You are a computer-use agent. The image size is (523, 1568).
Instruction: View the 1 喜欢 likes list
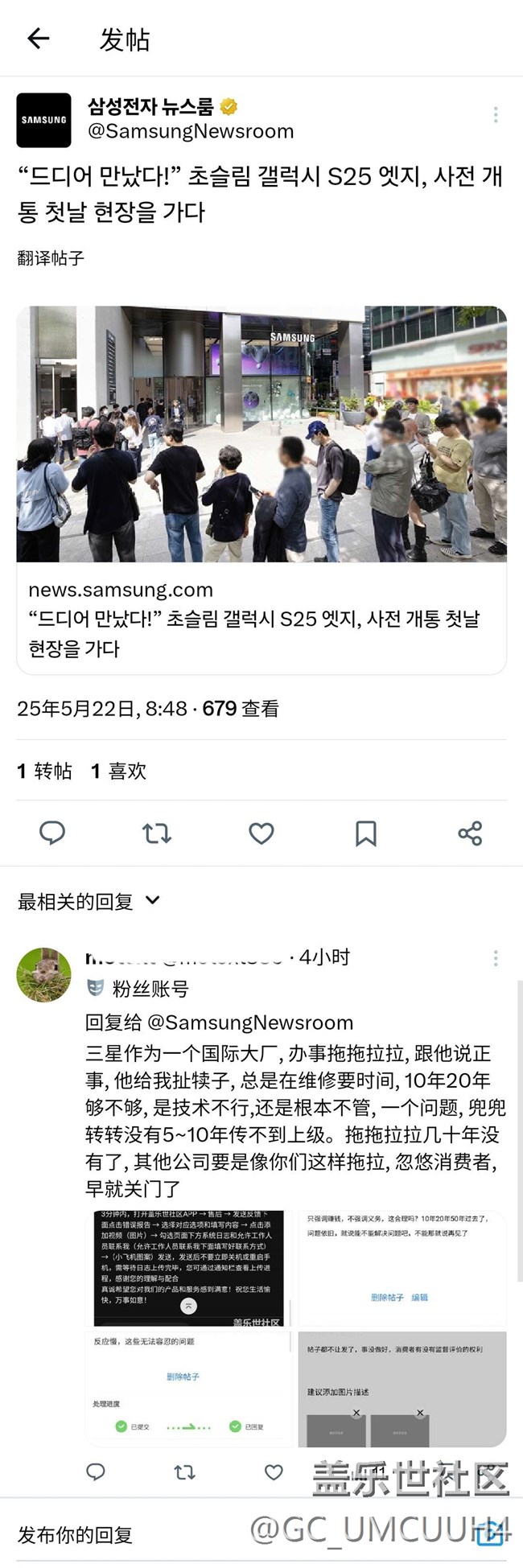(119, 771)
